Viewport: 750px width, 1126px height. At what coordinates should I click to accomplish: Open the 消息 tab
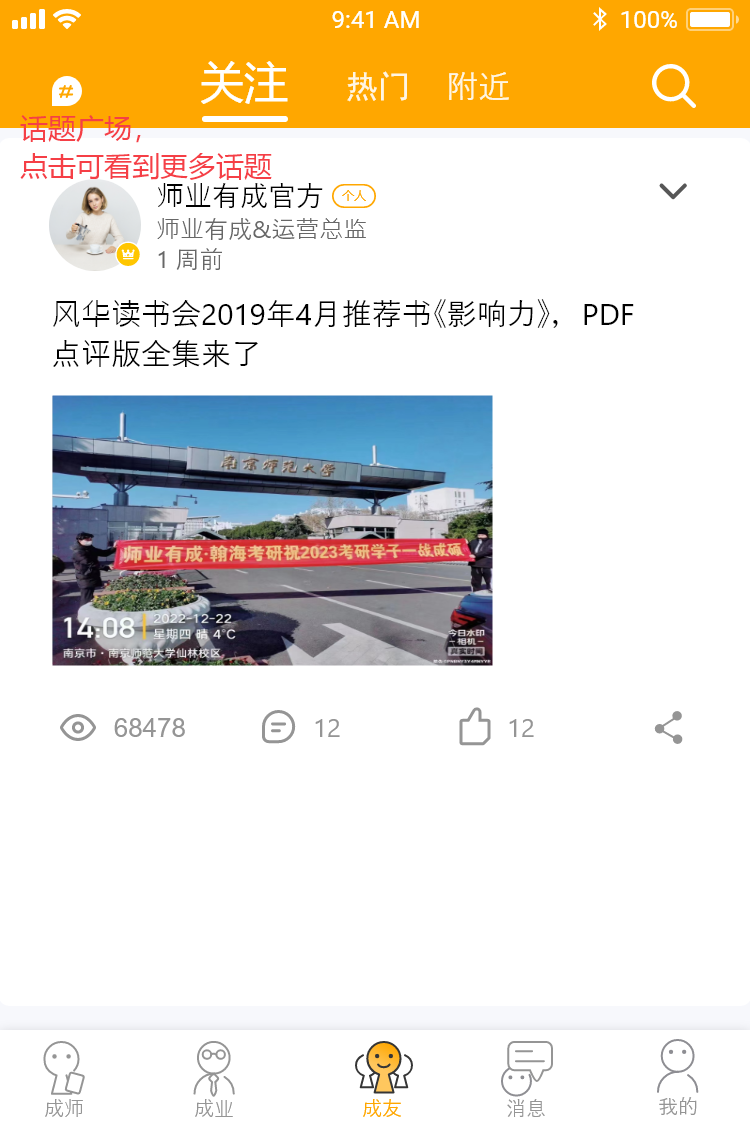point(526,1078)
